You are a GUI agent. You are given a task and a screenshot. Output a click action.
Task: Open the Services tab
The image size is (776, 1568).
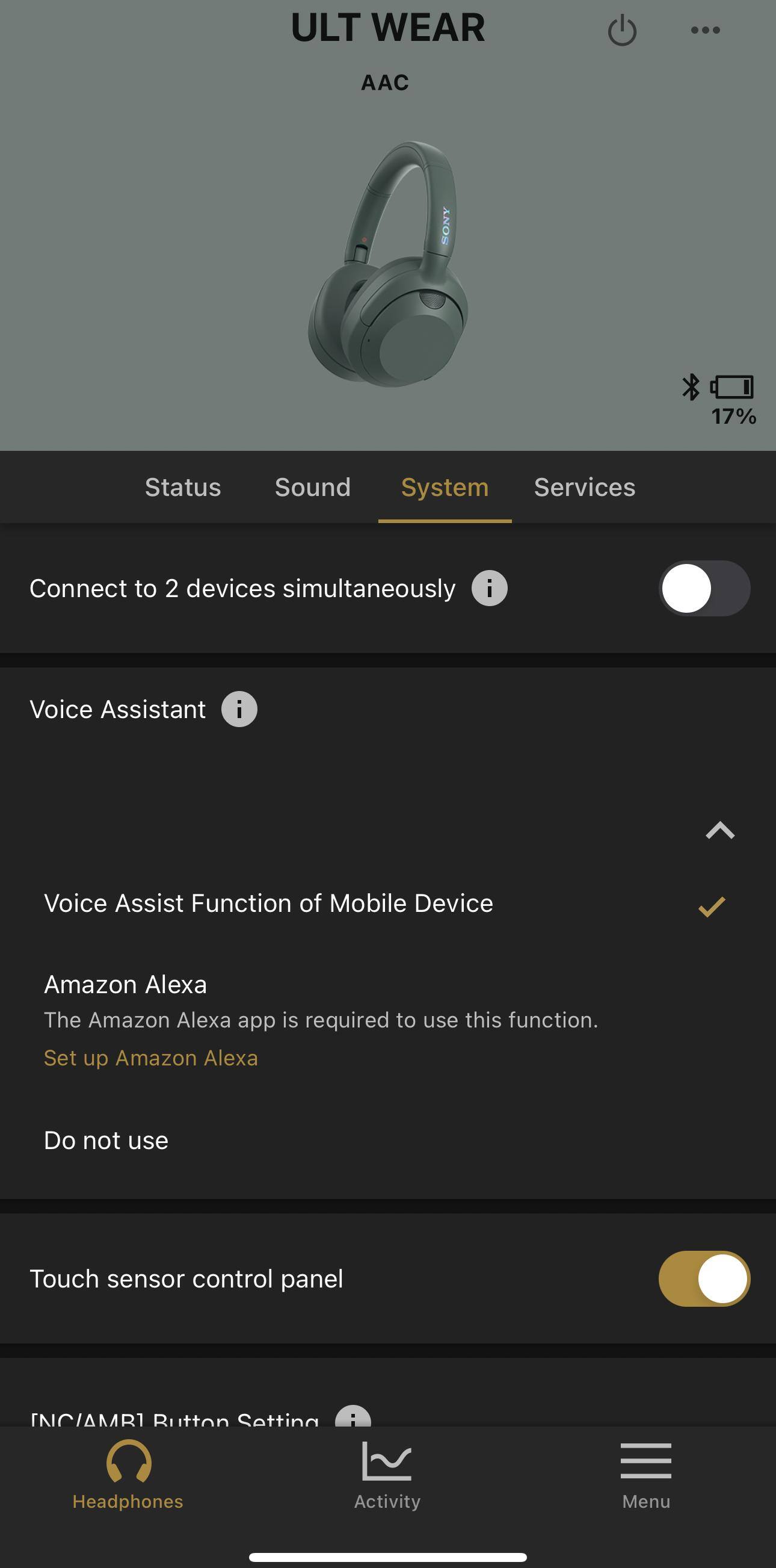pyautogui.click(x=585, y=487)
